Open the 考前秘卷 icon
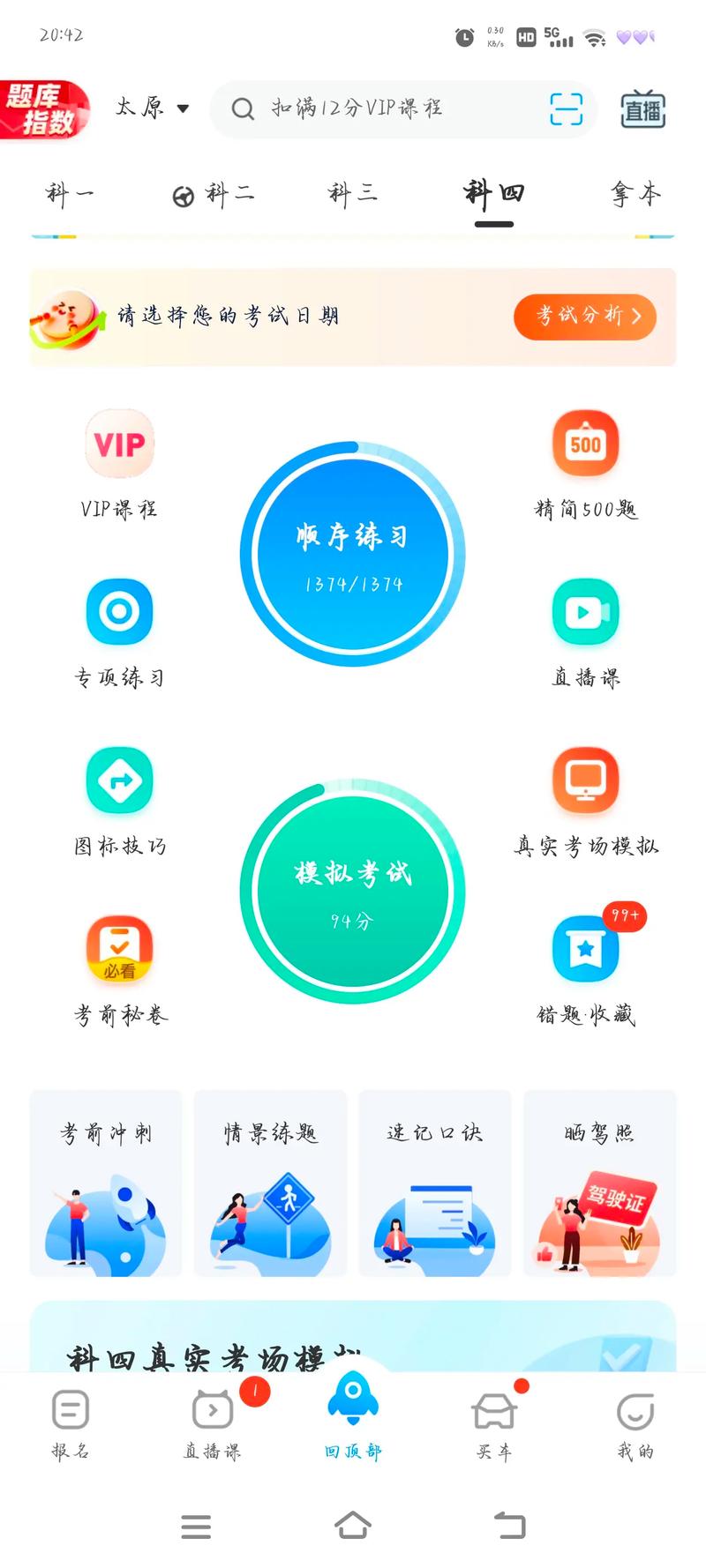 (x=119, y=949)
